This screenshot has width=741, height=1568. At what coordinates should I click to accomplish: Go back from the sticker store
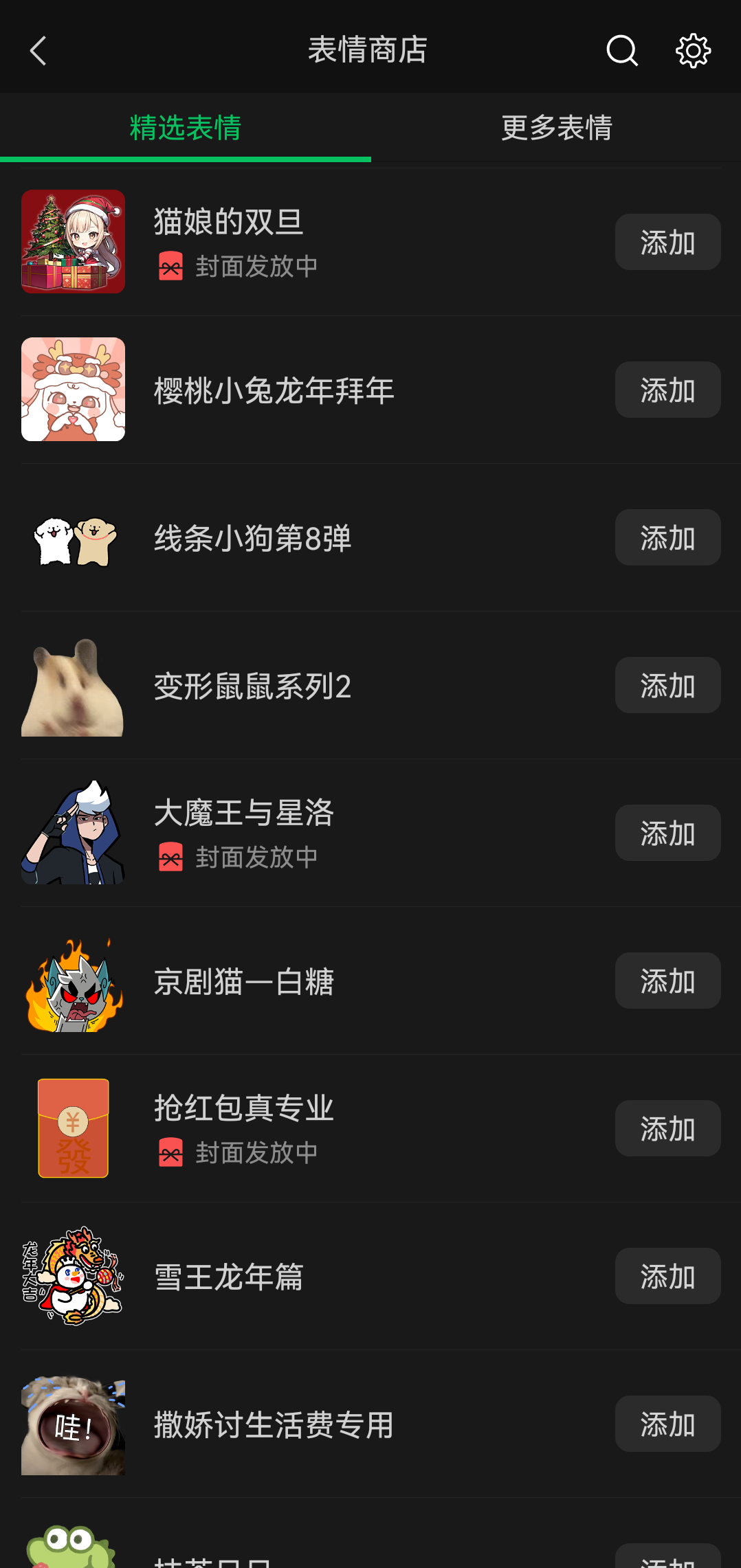click(x=38, y=51)
